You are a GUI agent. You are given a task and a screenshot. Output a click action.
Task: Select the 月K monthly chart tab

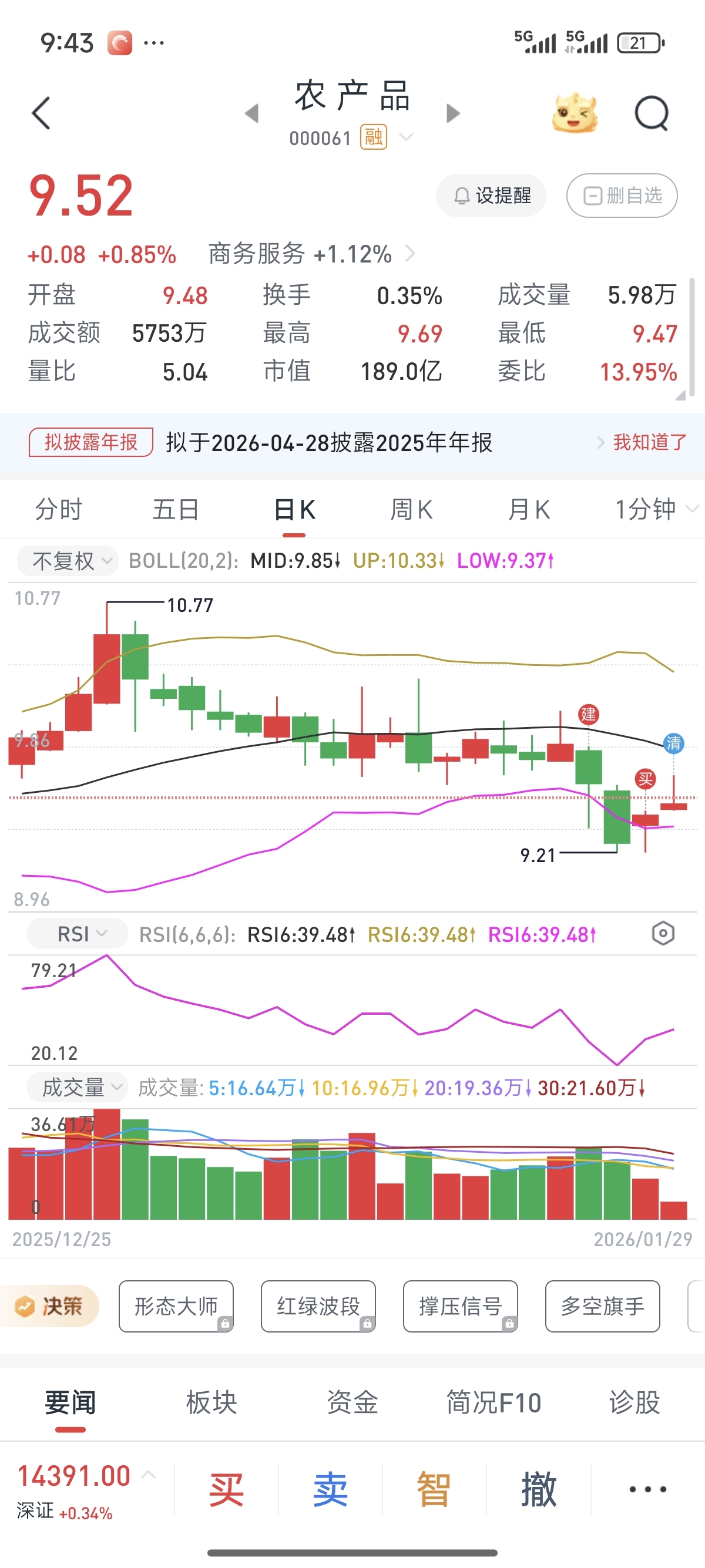(x=529, y=510)
